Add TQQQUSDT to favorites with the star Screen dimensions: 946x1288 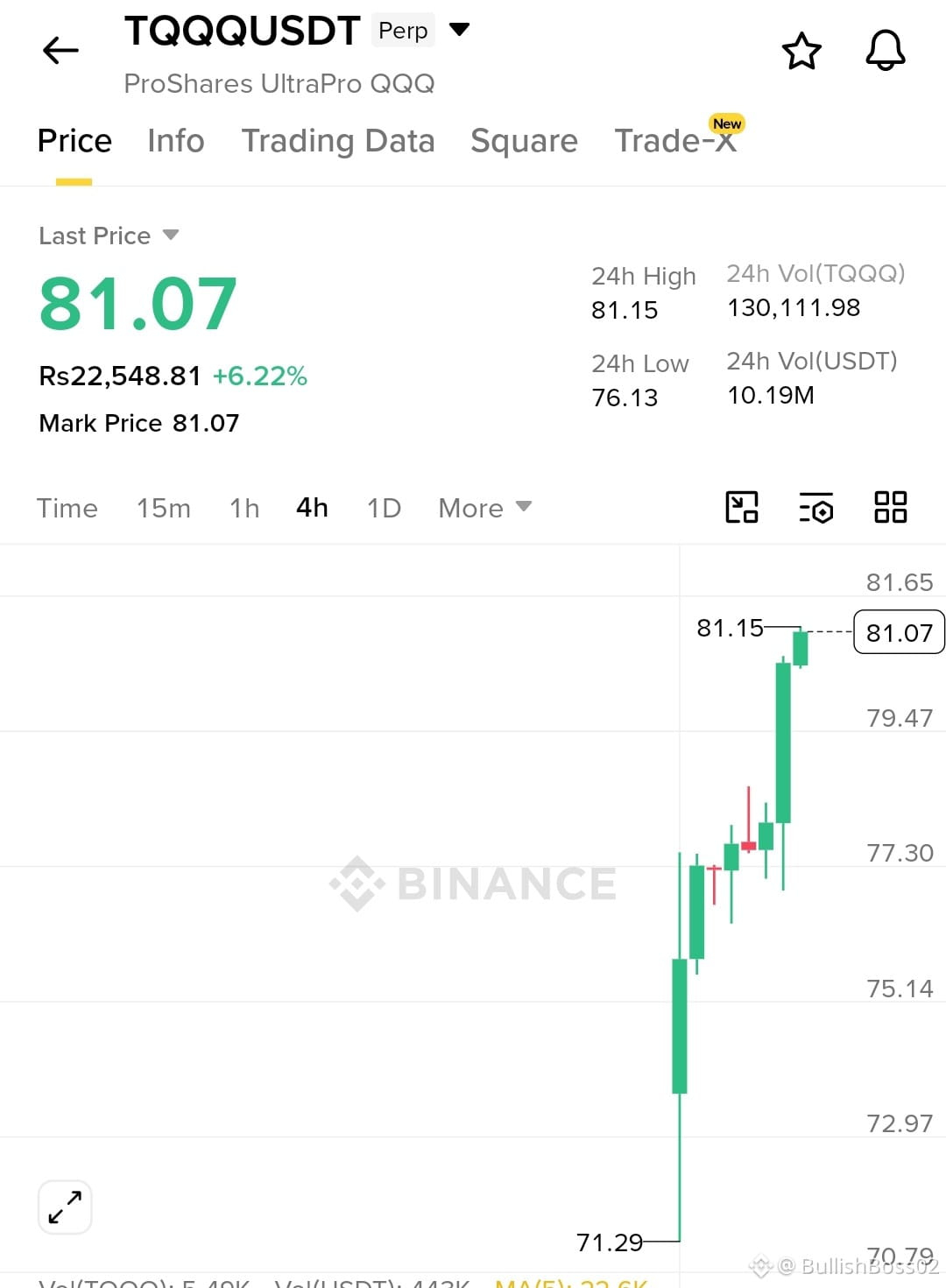pyautogui.click(x=801, y=51)
